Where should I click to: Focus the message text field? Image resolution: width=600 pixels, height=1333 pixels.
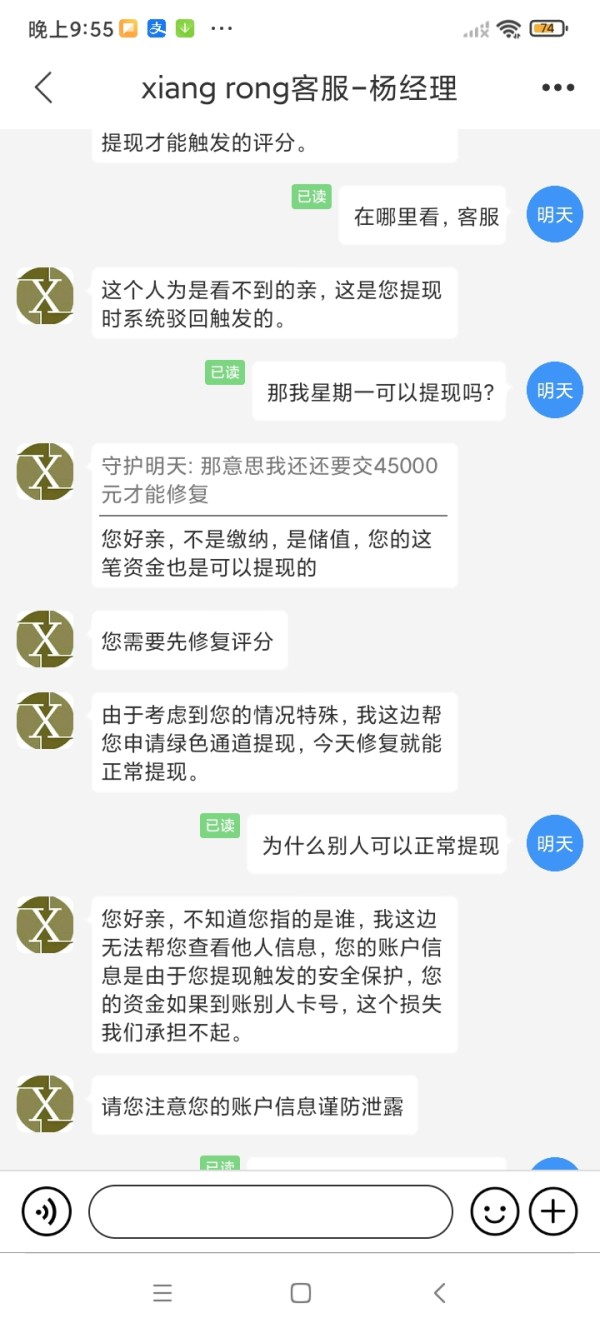click(x=271, y=1213)
